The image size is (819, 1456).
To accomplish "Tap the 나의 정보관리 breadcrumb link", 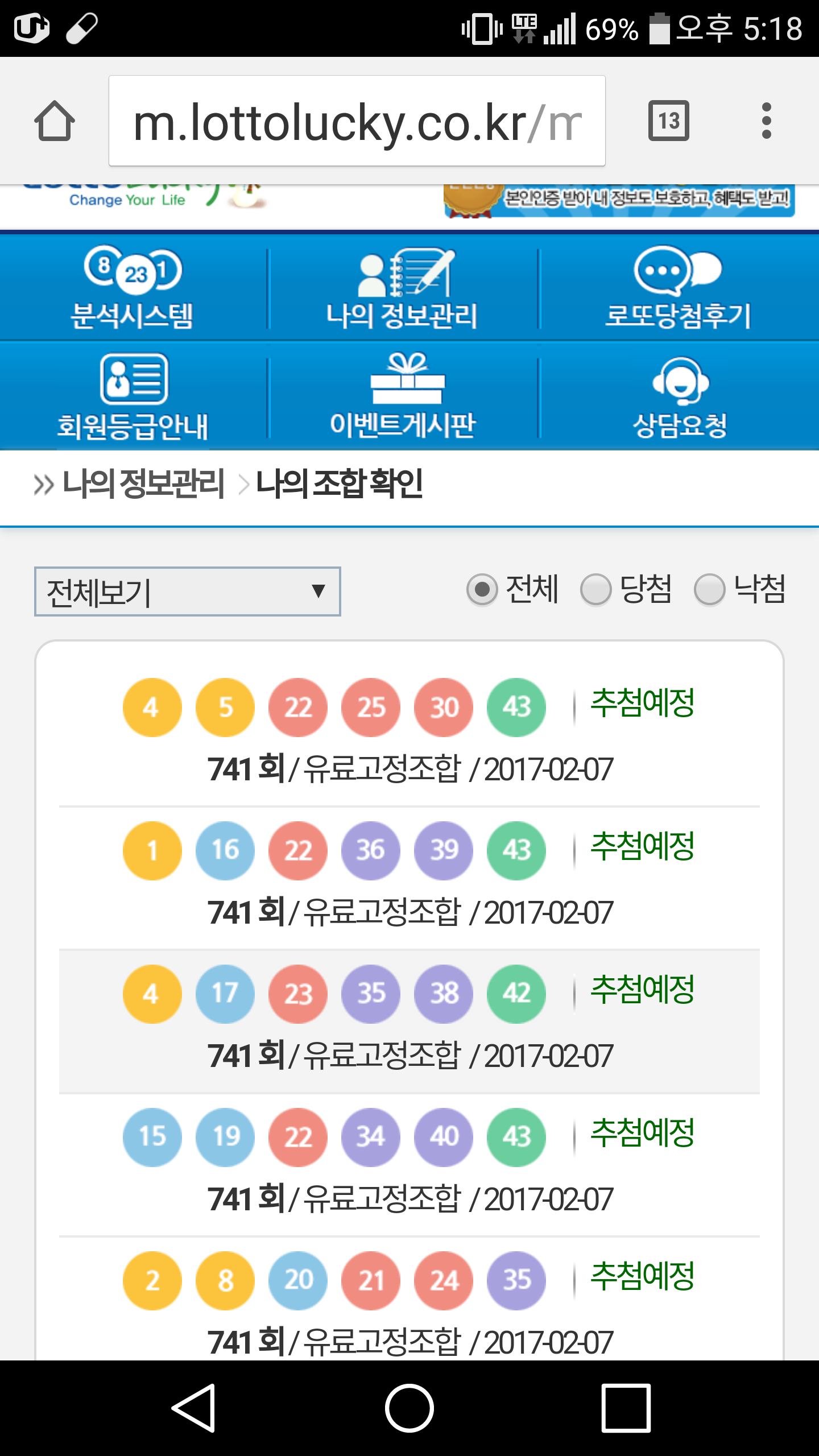I will click(x=143, y=485).
